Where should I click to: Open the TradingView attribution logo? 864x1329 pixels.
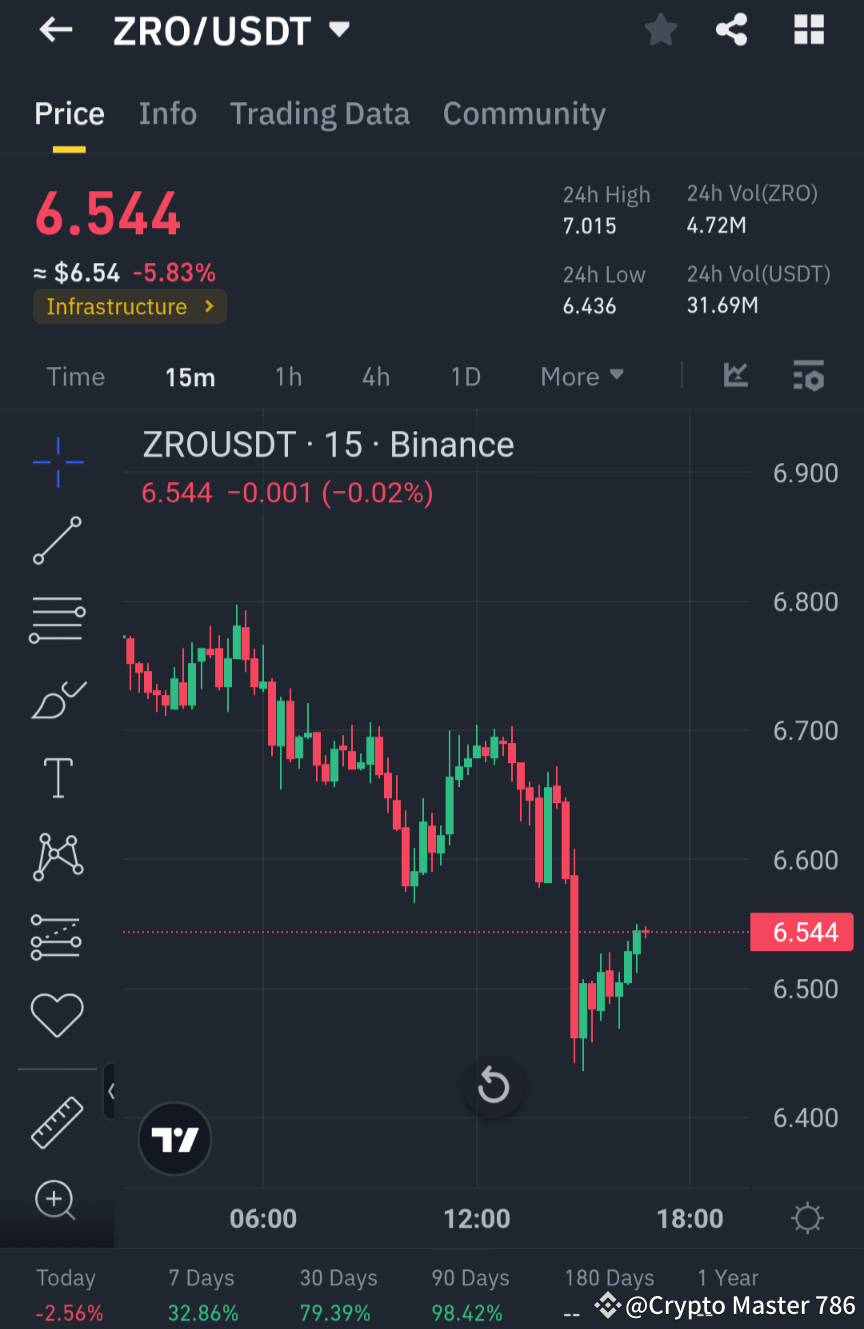175,1139
